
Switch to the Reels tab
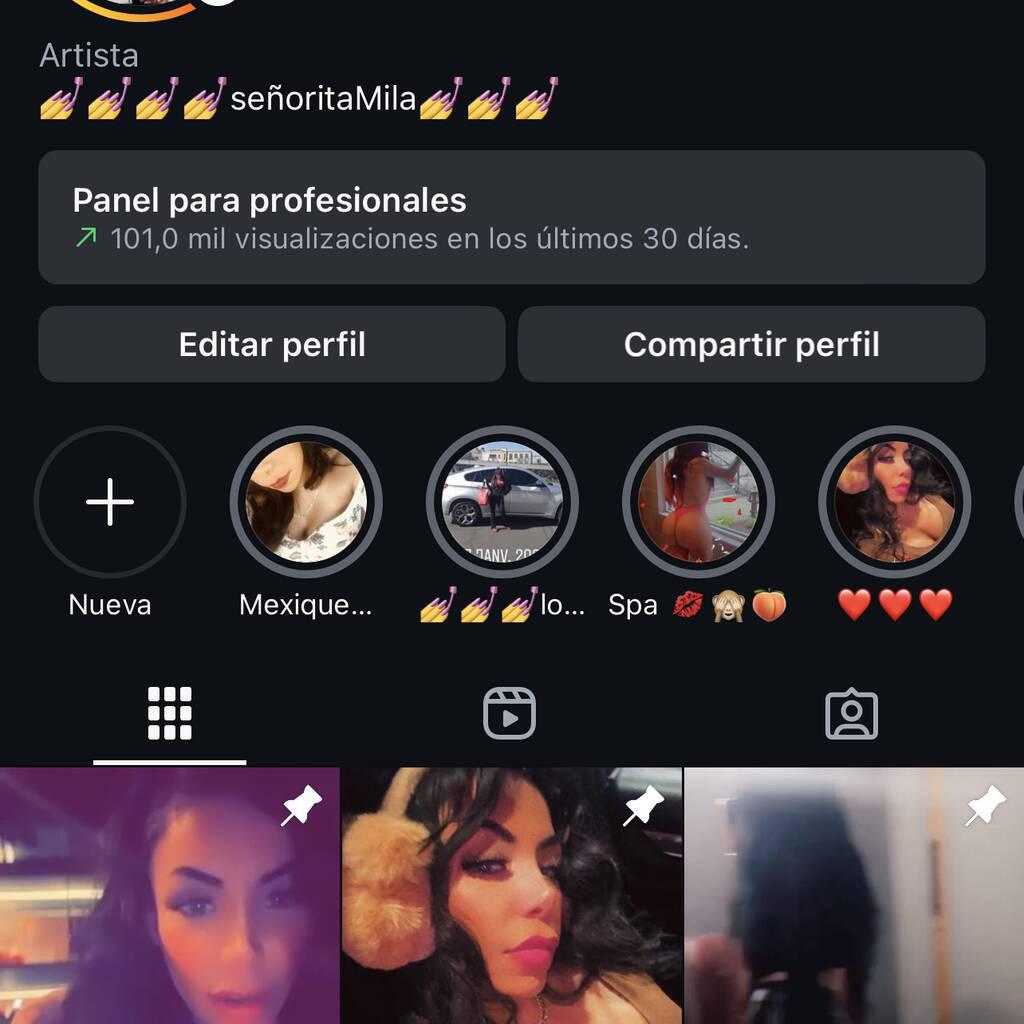[510, 713]
